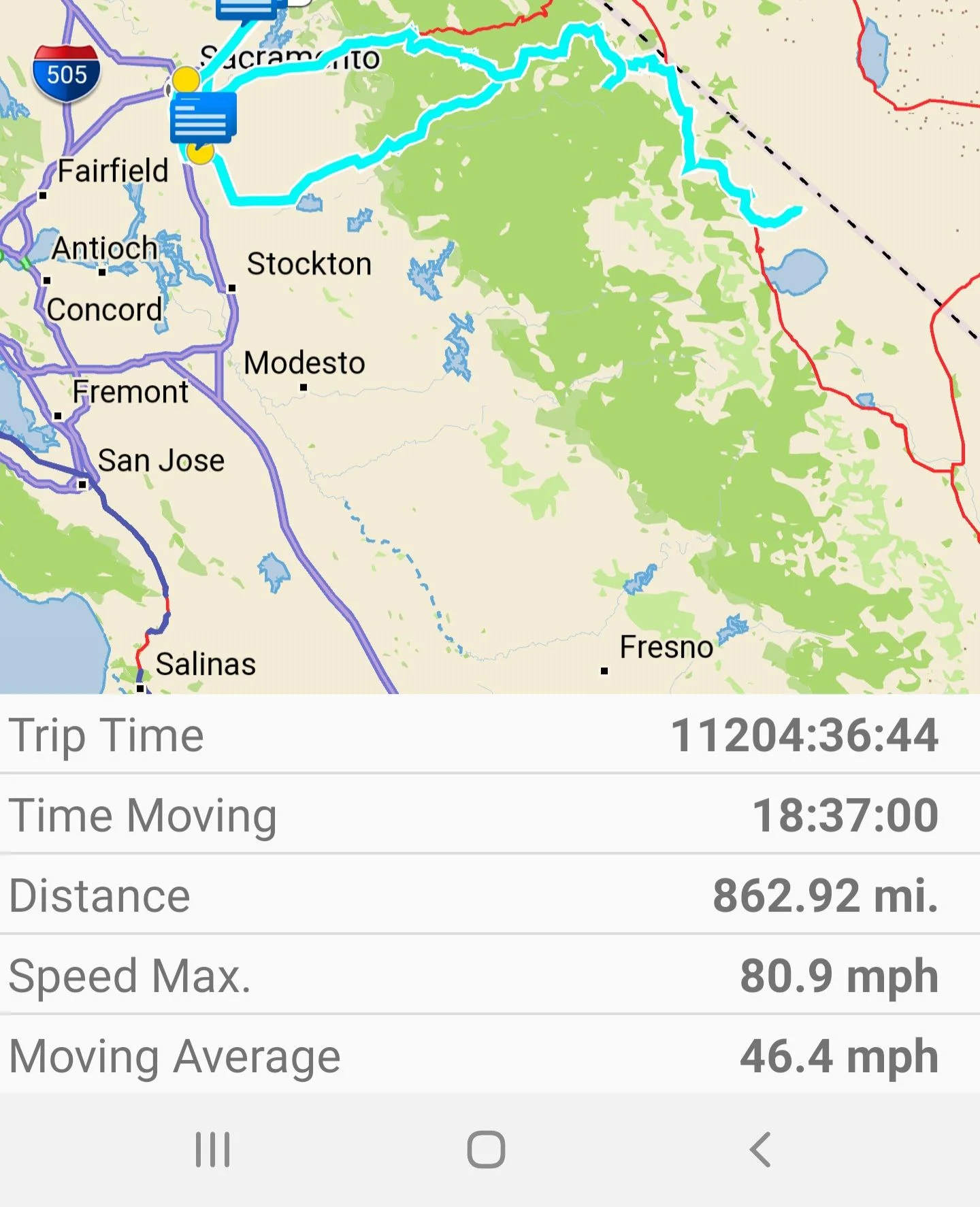
Task: Select the yellow waypoint beside the Sacramento label
Action: tap(186, 79)
